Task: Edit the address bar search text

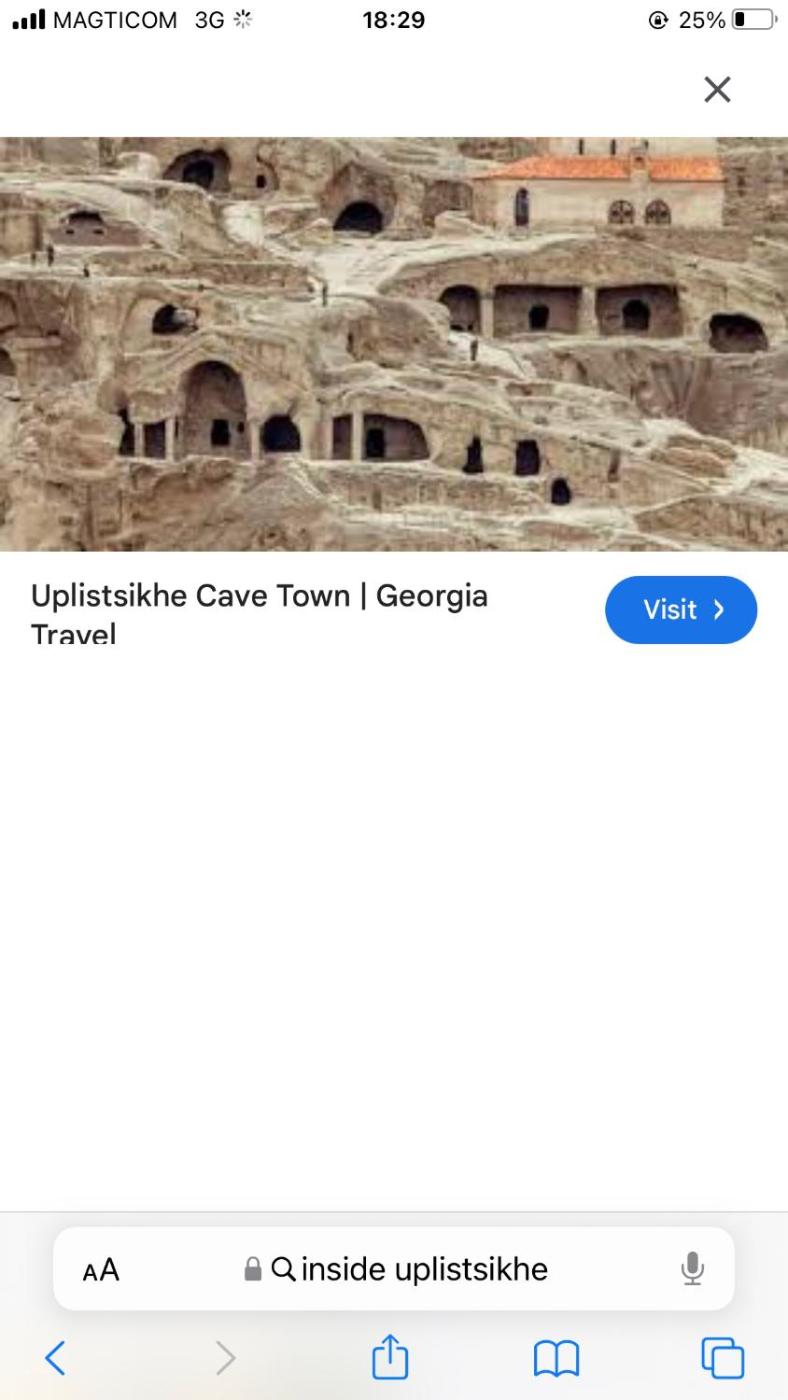Action: (x=423, y=1270)
